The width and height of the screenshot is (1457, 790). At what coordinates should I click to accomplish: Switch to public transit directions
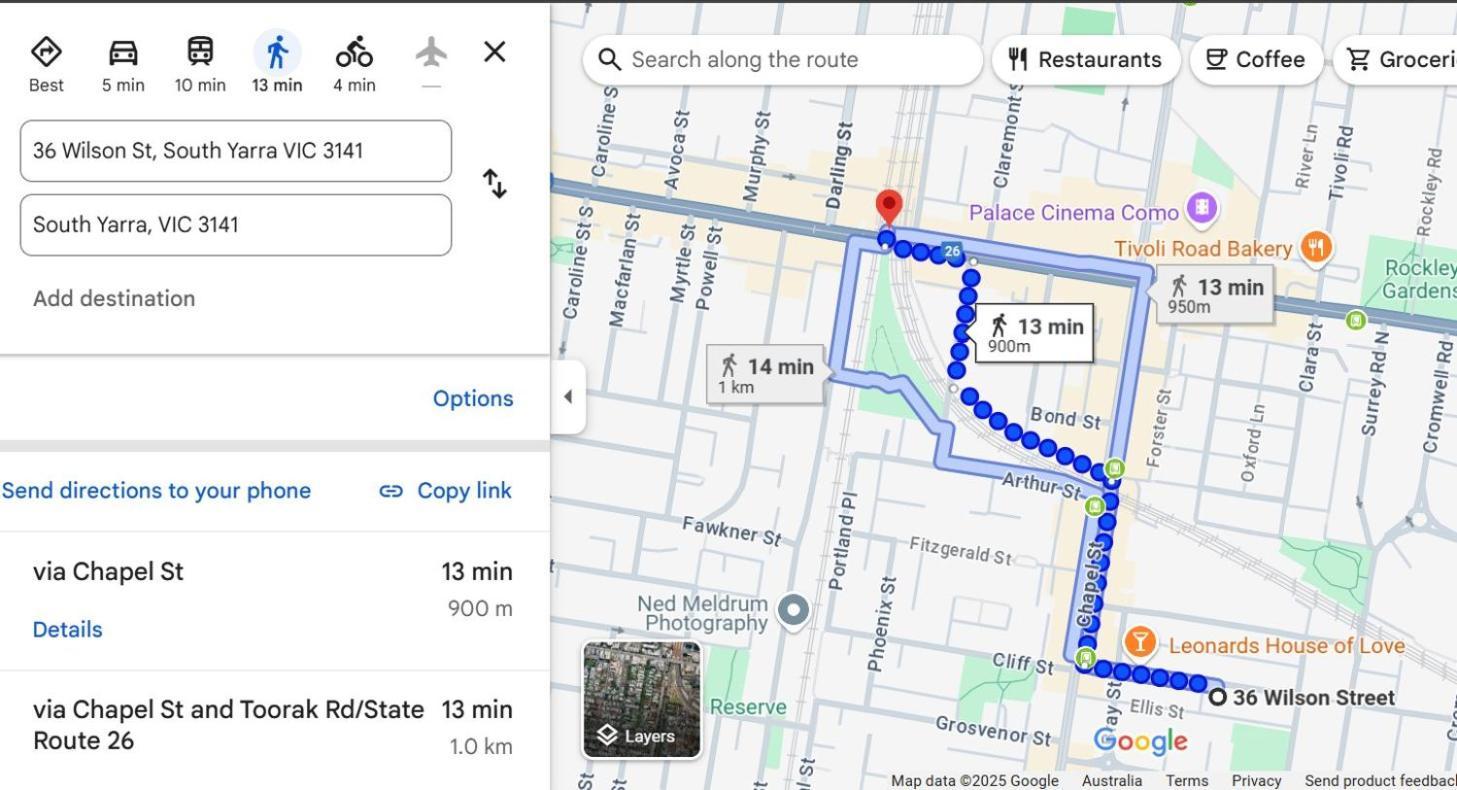[200, 64]
